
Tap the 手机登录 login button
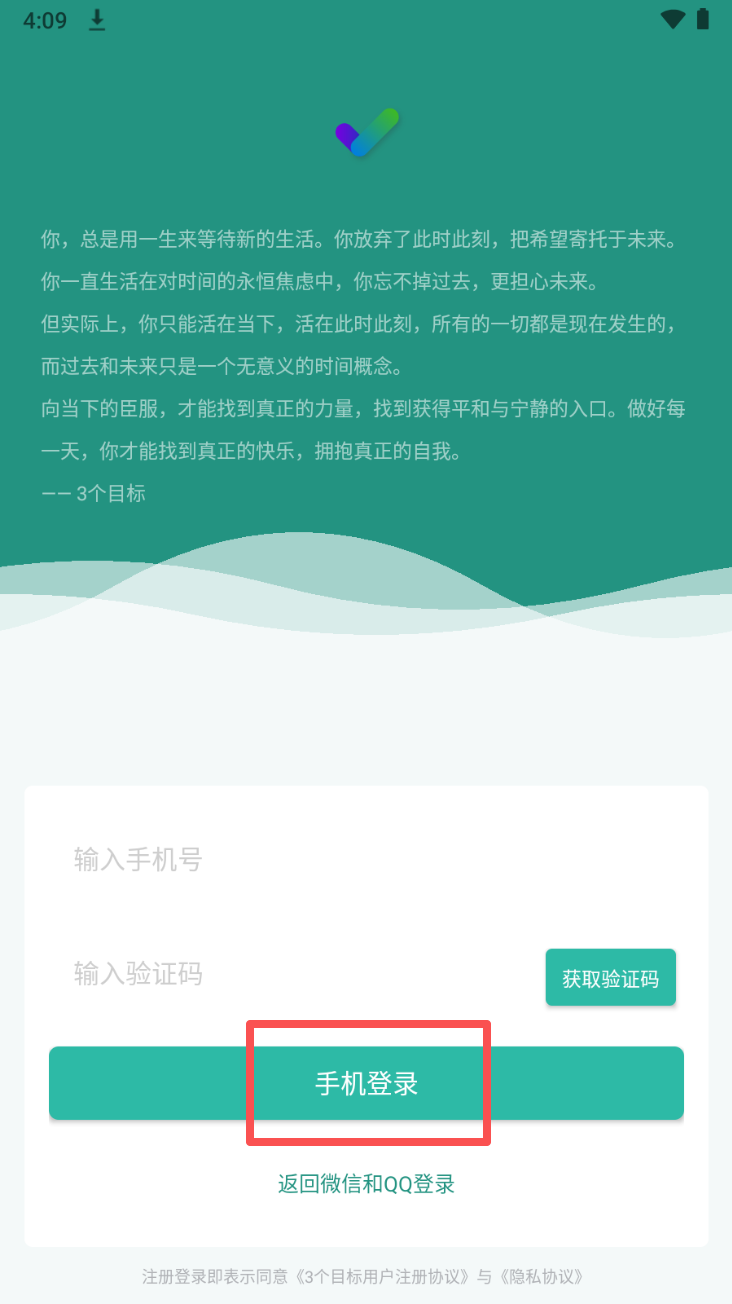click(x=366, y=1083)
